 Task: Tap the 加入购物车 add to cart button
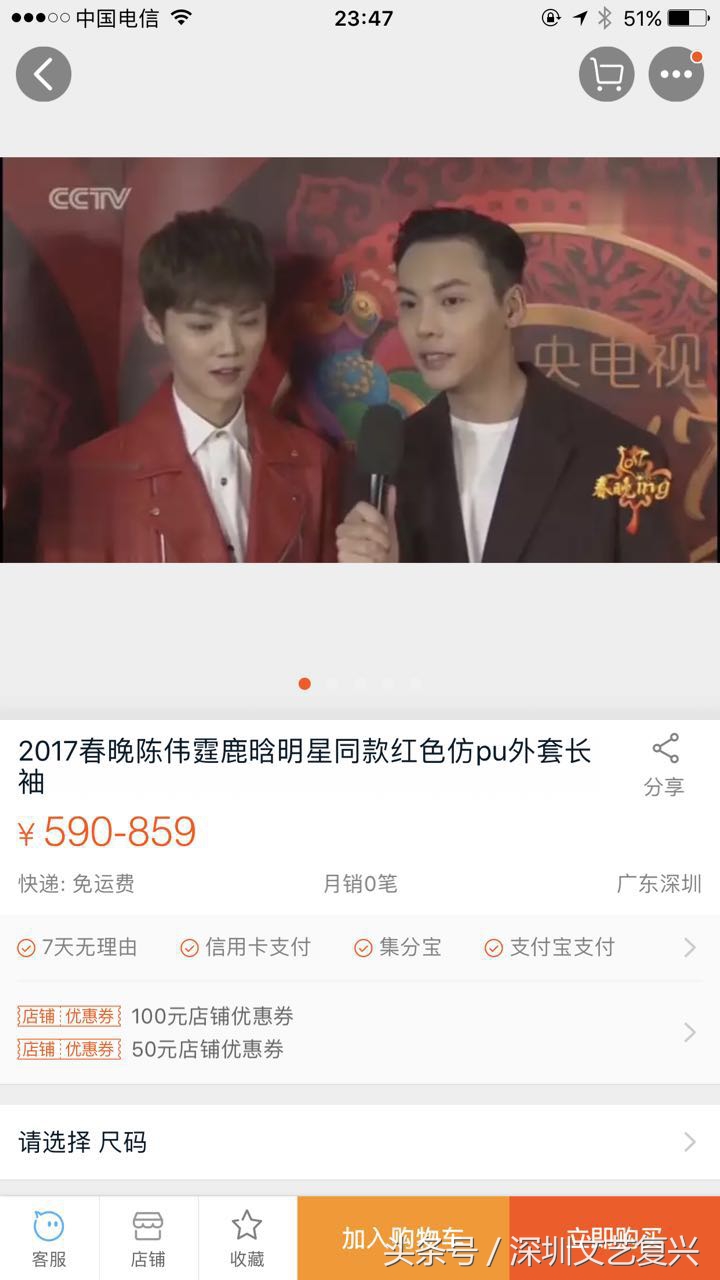tap(400, 1237)
